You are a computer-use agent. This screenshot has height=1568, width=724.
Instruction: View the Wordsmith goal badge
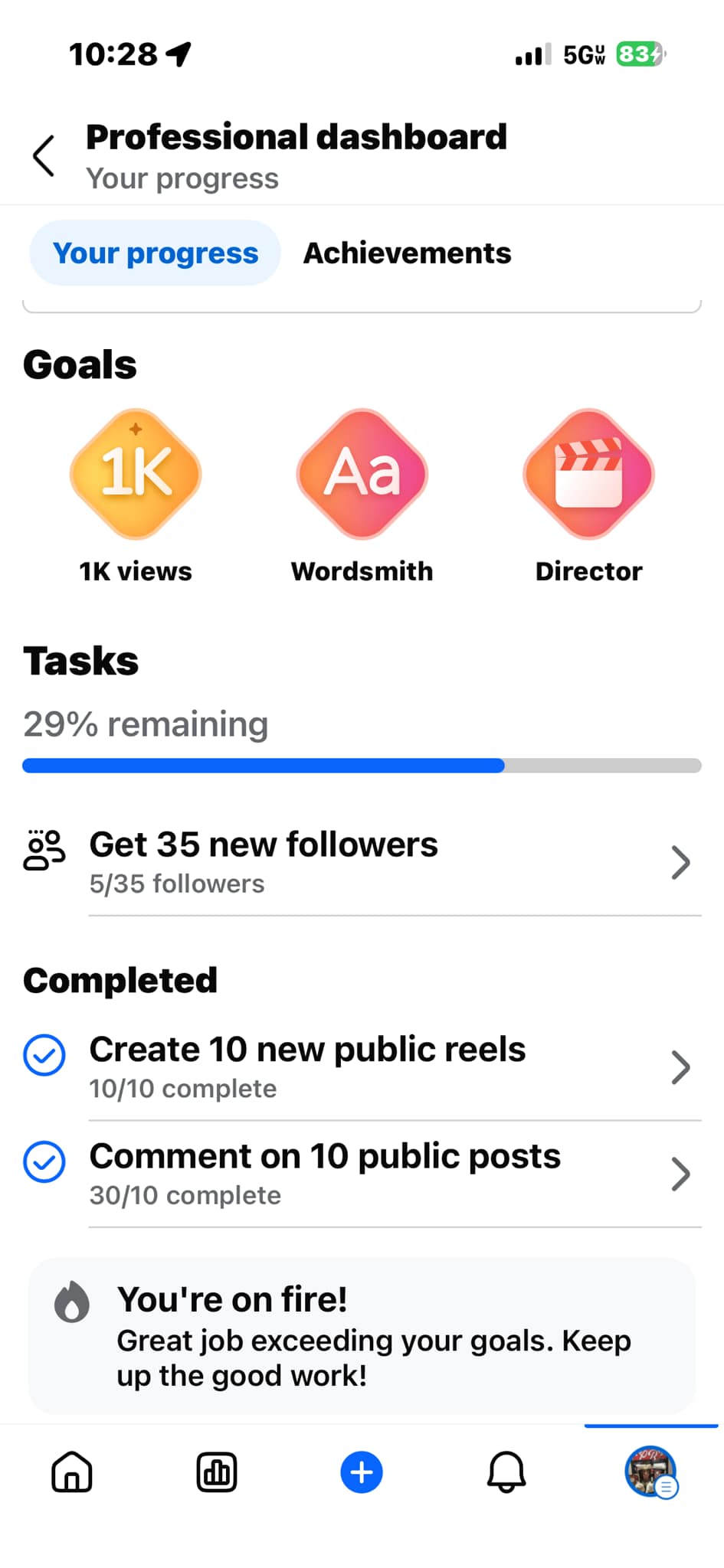click(362, 474)
